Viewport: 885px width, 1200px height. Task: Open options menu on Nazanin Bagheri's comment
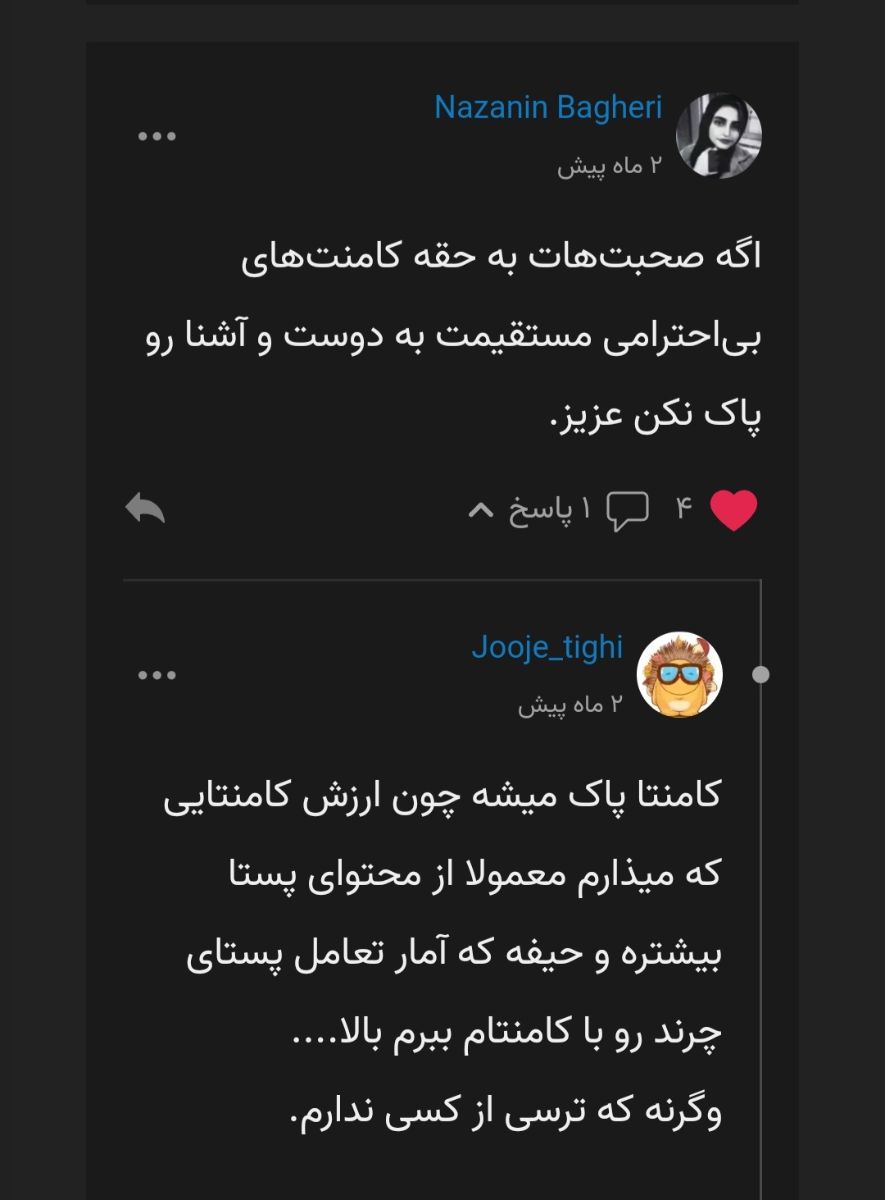(x=157, y=137)
